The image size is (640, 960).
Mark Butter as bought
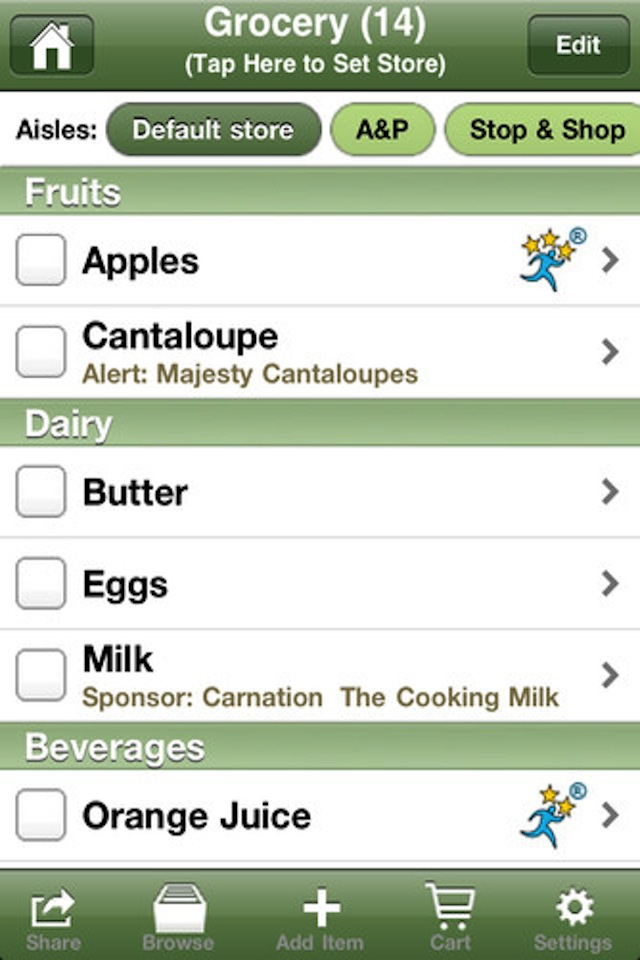pyautogui.click(x=41, y=492)
